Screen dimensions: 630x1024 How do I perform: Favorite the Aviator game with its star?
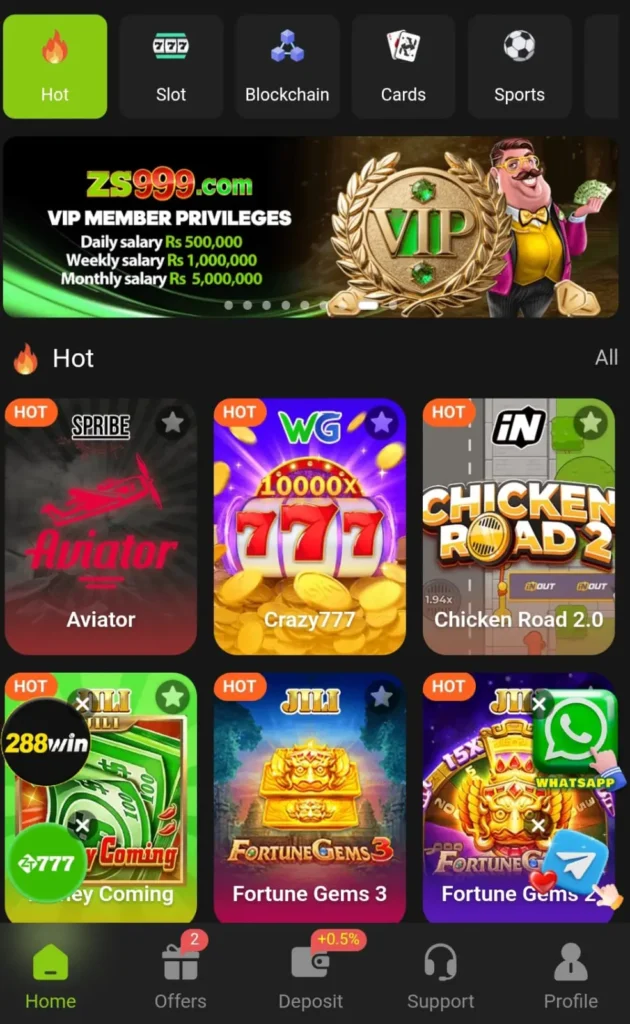pyautogui.click(x=173, y=423)
